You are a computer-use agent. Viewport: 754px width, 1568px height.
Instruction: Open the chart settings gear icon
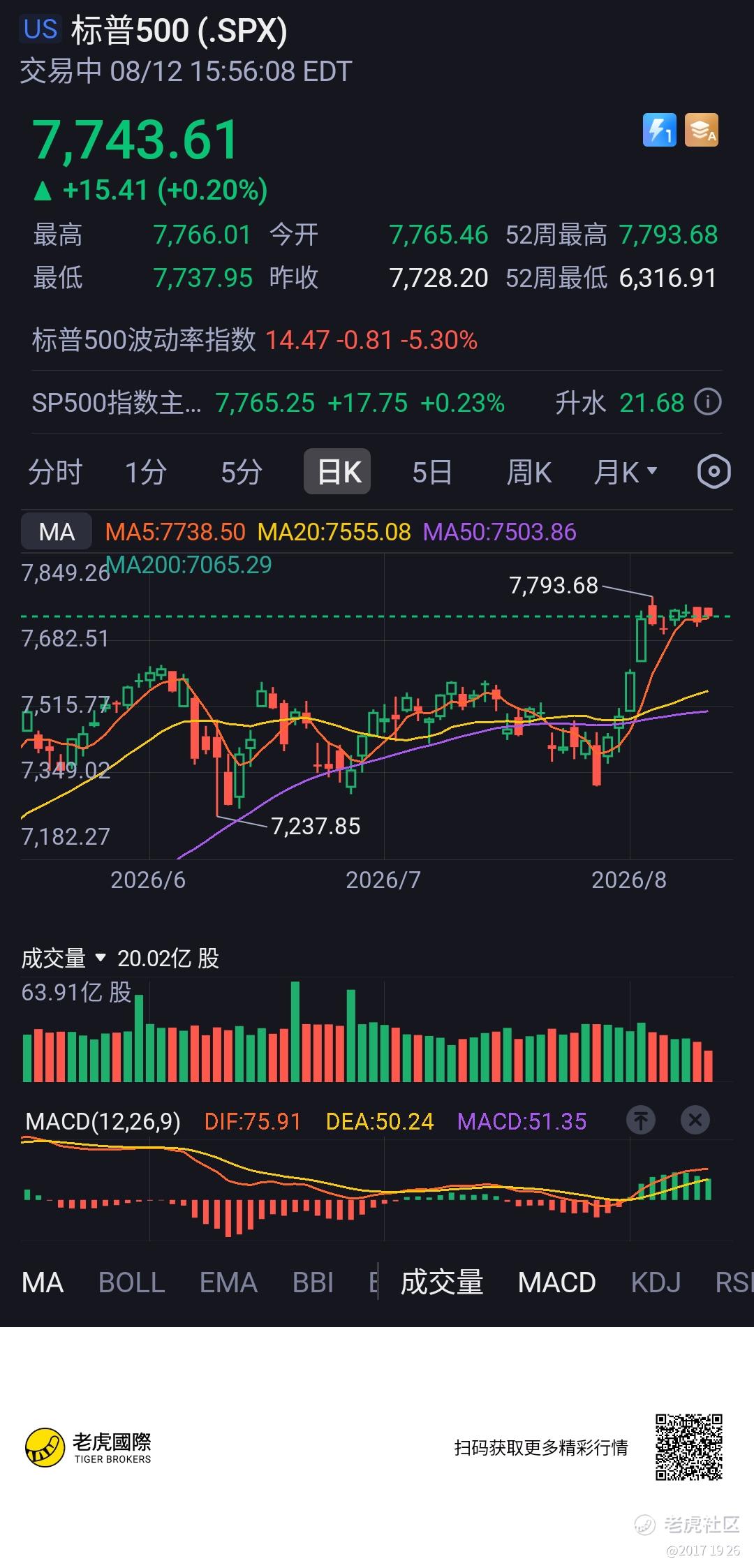coord(714,472)
